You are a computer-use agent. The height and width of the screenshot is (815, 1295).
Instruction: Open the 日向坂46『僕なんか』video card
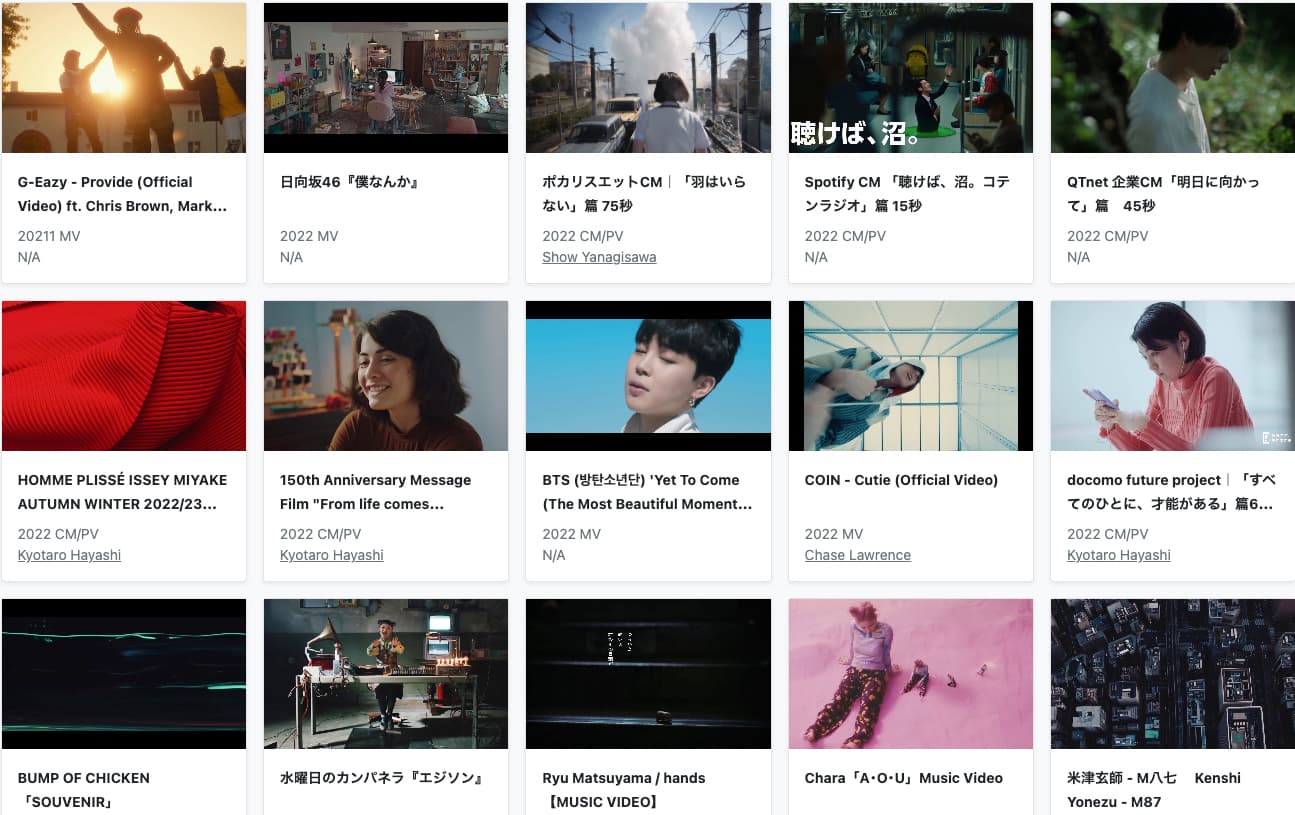click(386, 78)
